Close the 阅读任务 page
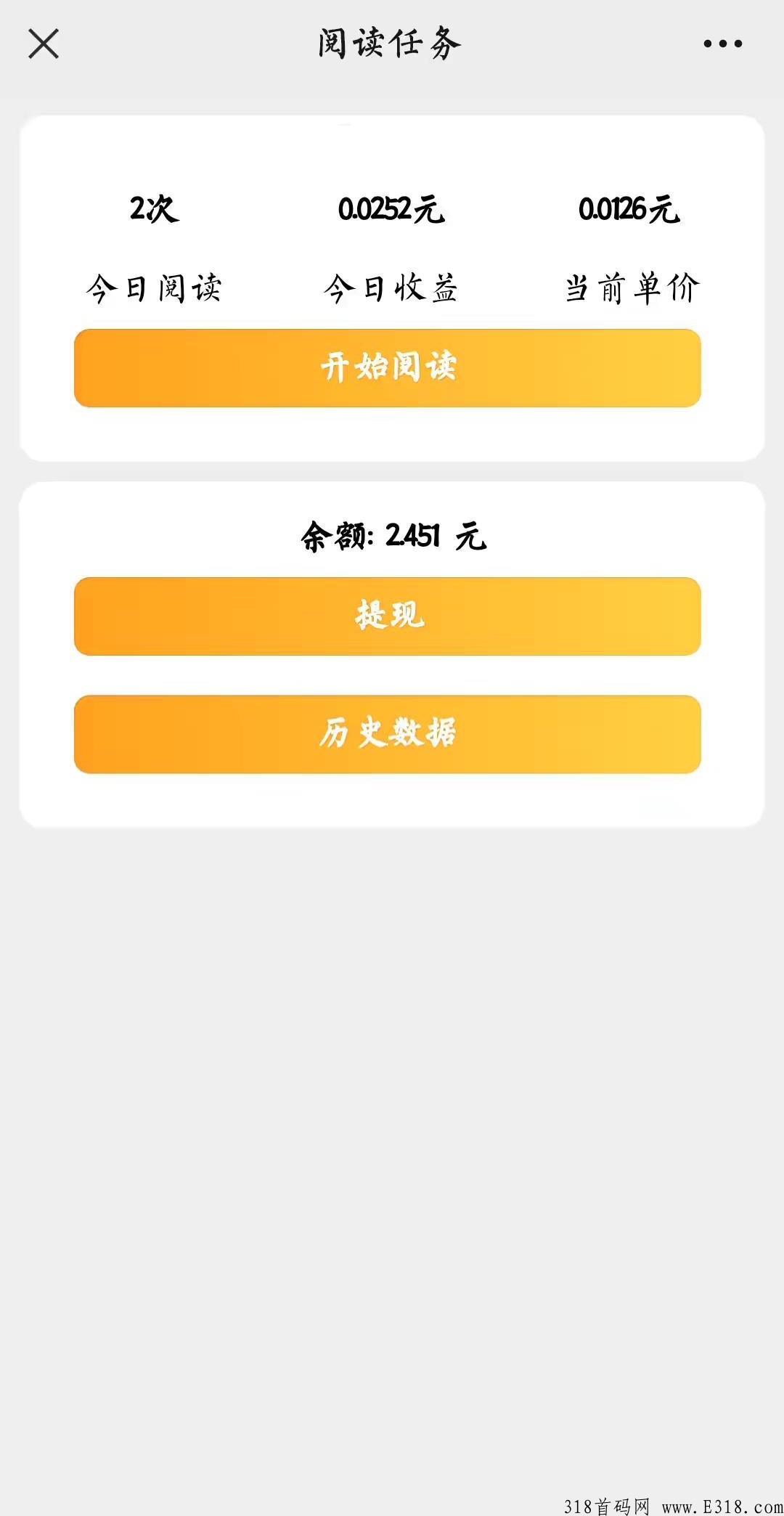 tap(44, 44)
